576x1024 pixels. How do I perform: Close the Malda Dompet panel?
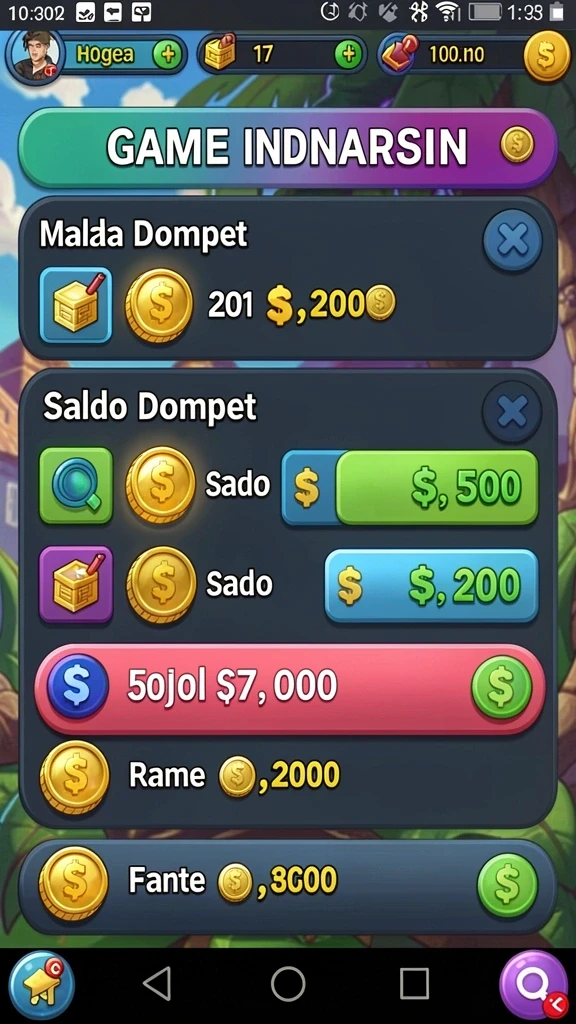coord(513,241)
